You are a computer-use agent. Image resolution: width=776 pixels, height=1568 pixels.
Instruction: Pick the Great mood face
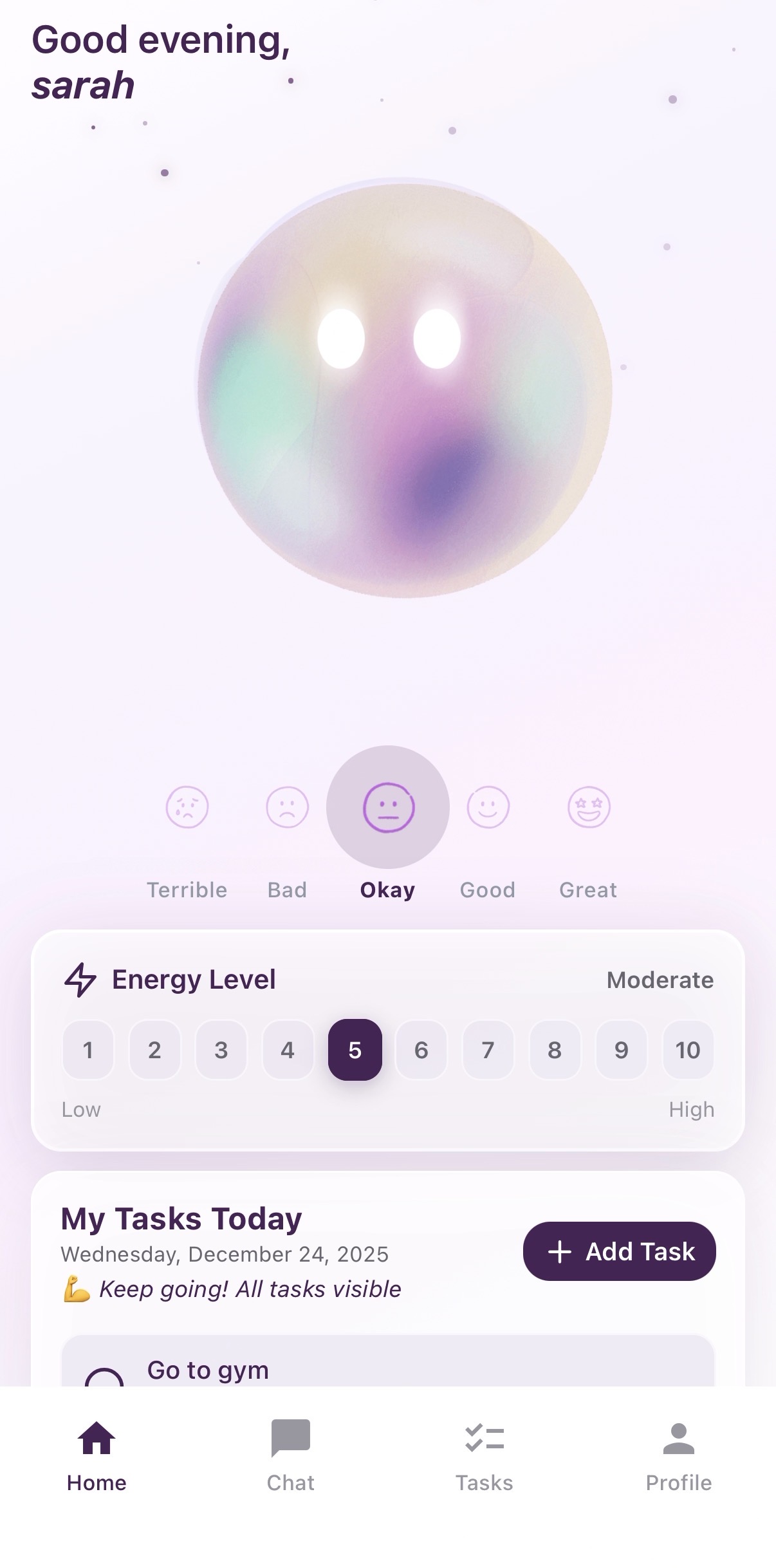coord(588,807)
